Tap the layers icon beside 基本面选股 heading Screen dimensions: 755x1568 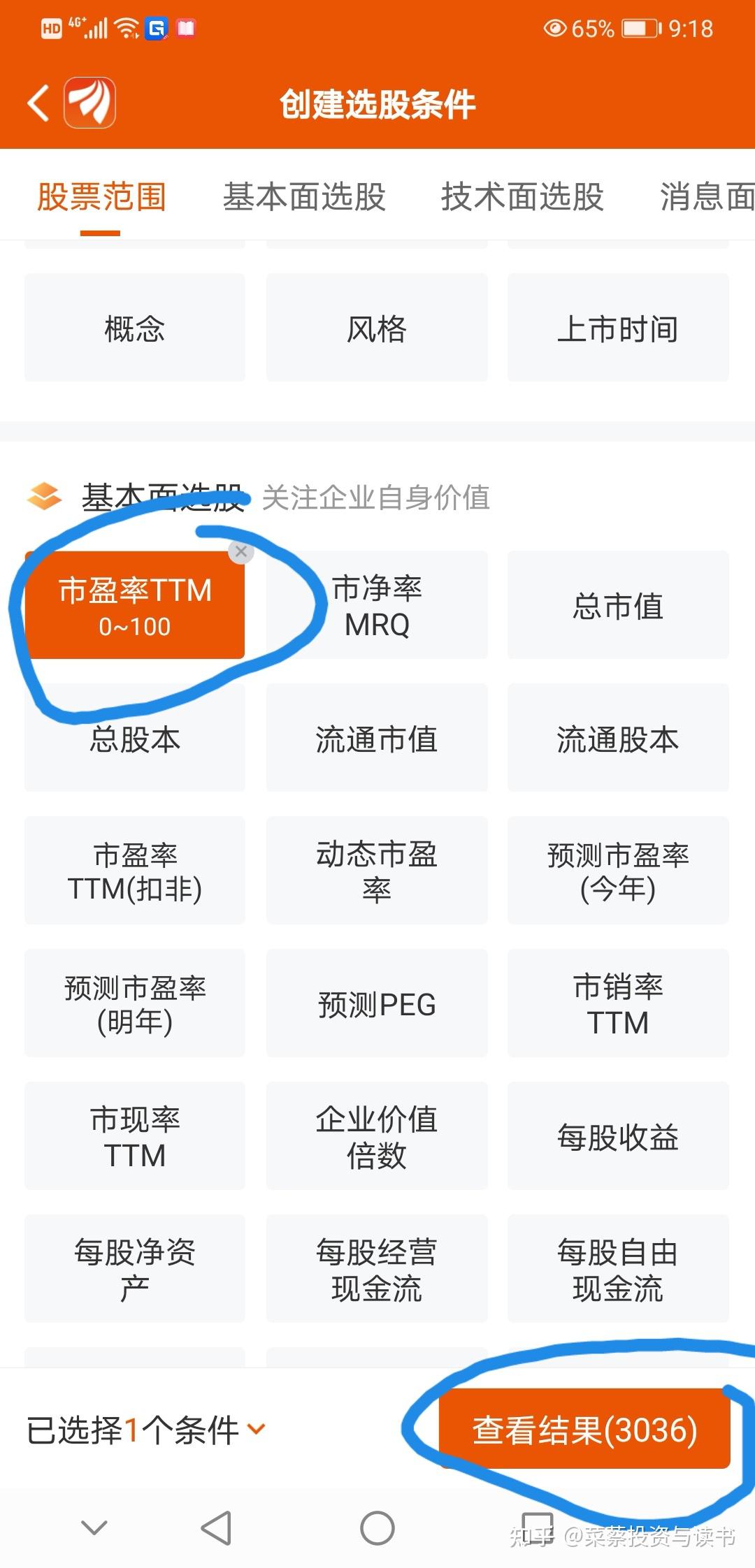pos(44,498)
